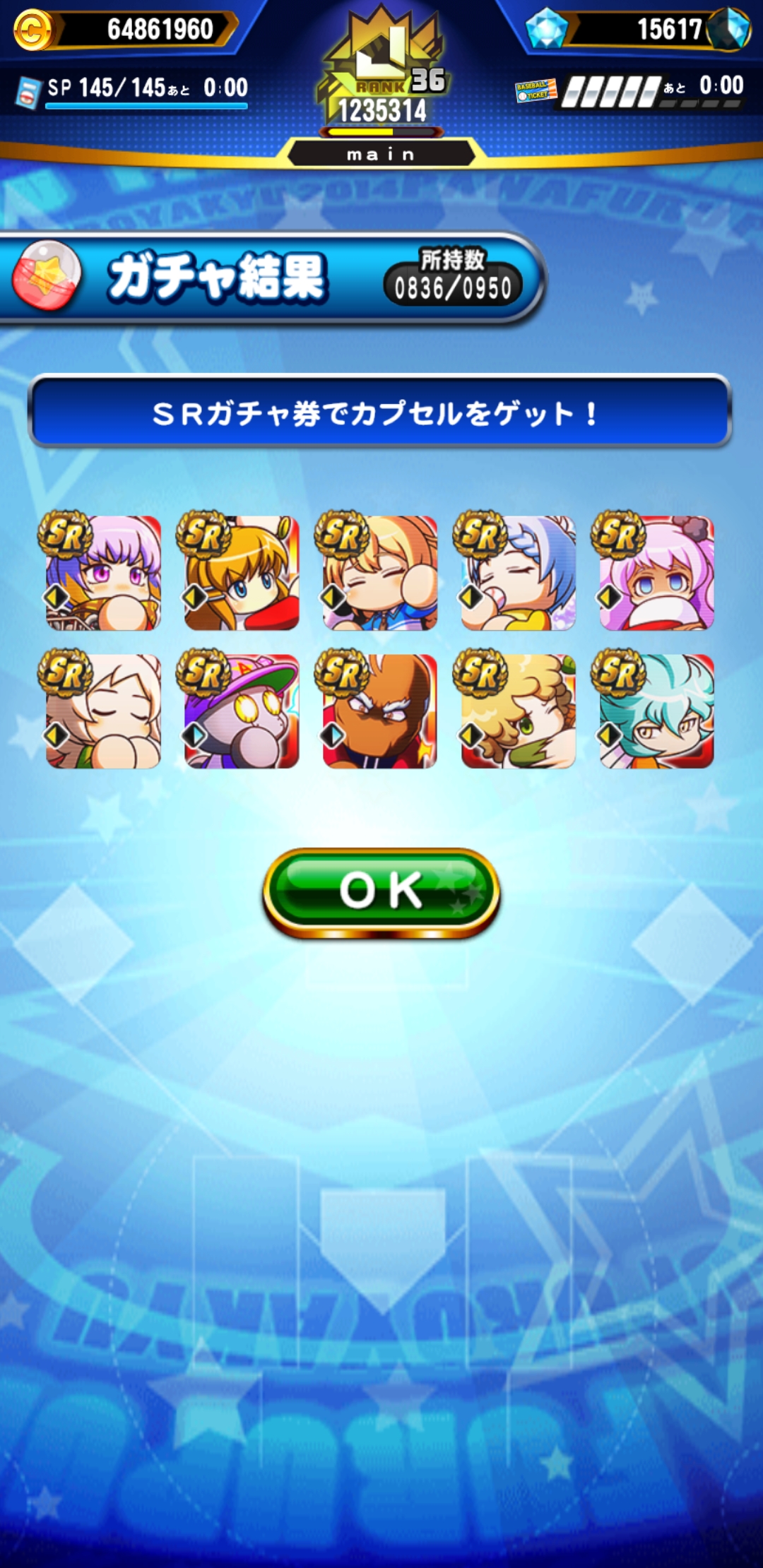Open the purple-cap robot SR card
This screenshot has width=763, height=1568.
click(x=242, y=711)
